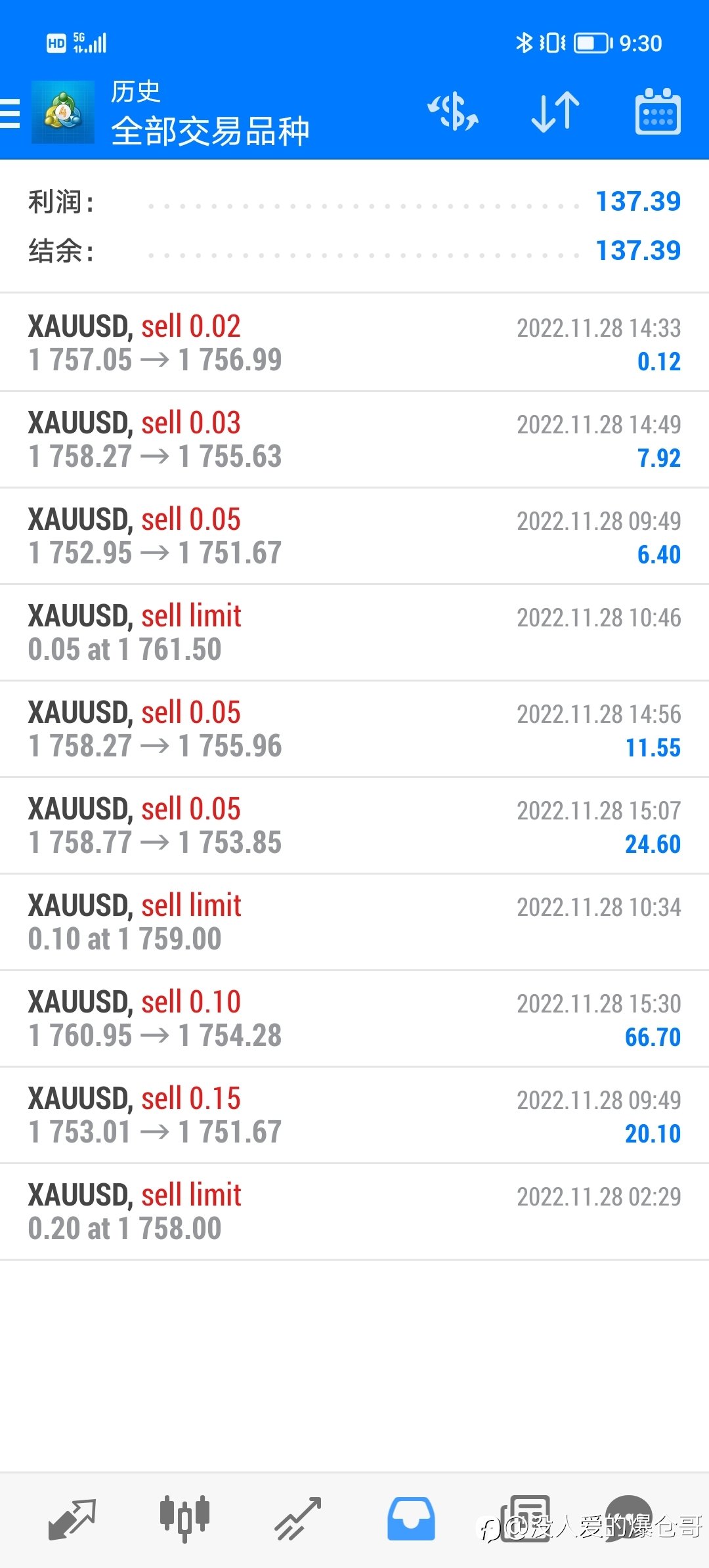This screenshot has height=1568, width=709.
Task: Open the calendar date range picker
Action: [x=658, y=112]
